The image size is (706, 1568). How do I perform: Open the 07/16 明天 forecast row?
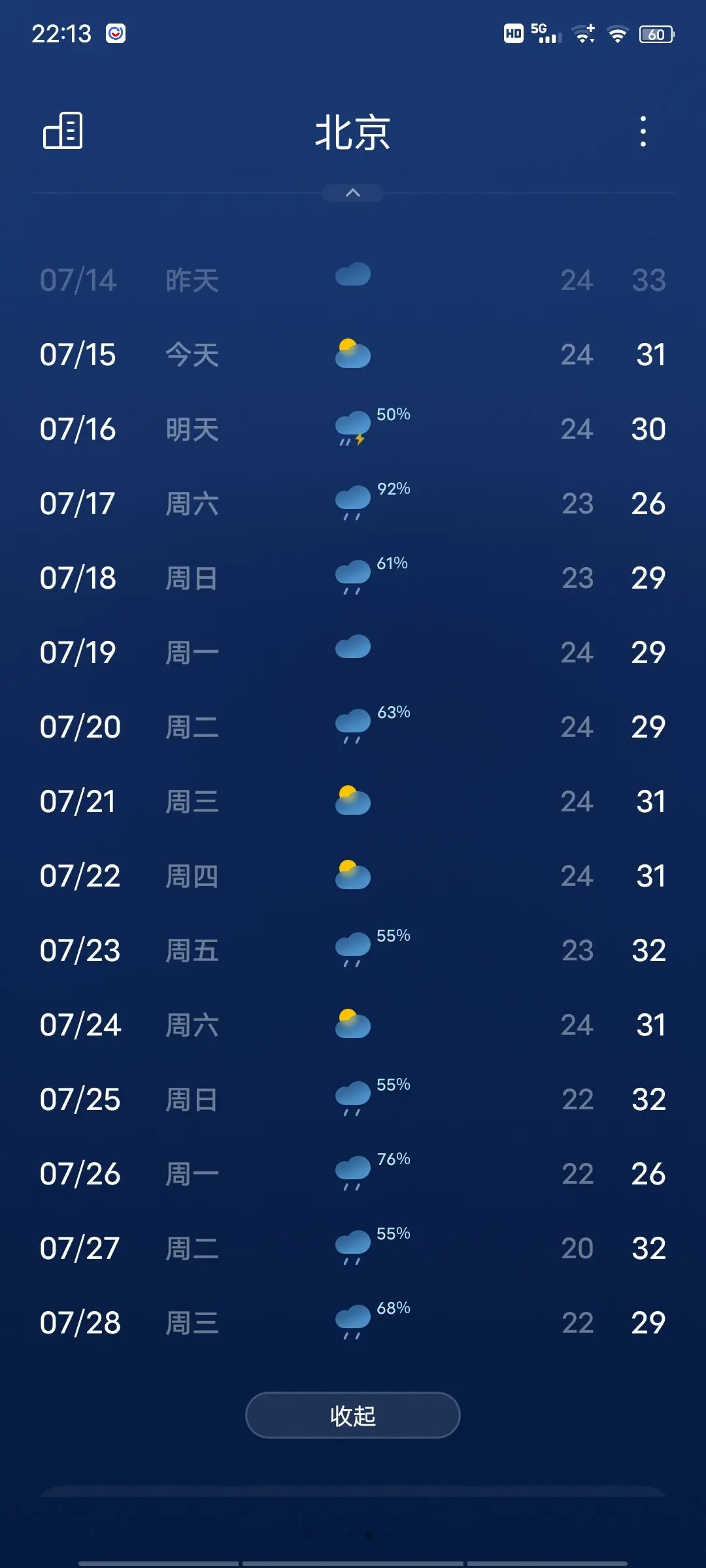pyautogui.click(x=353, y=429)
